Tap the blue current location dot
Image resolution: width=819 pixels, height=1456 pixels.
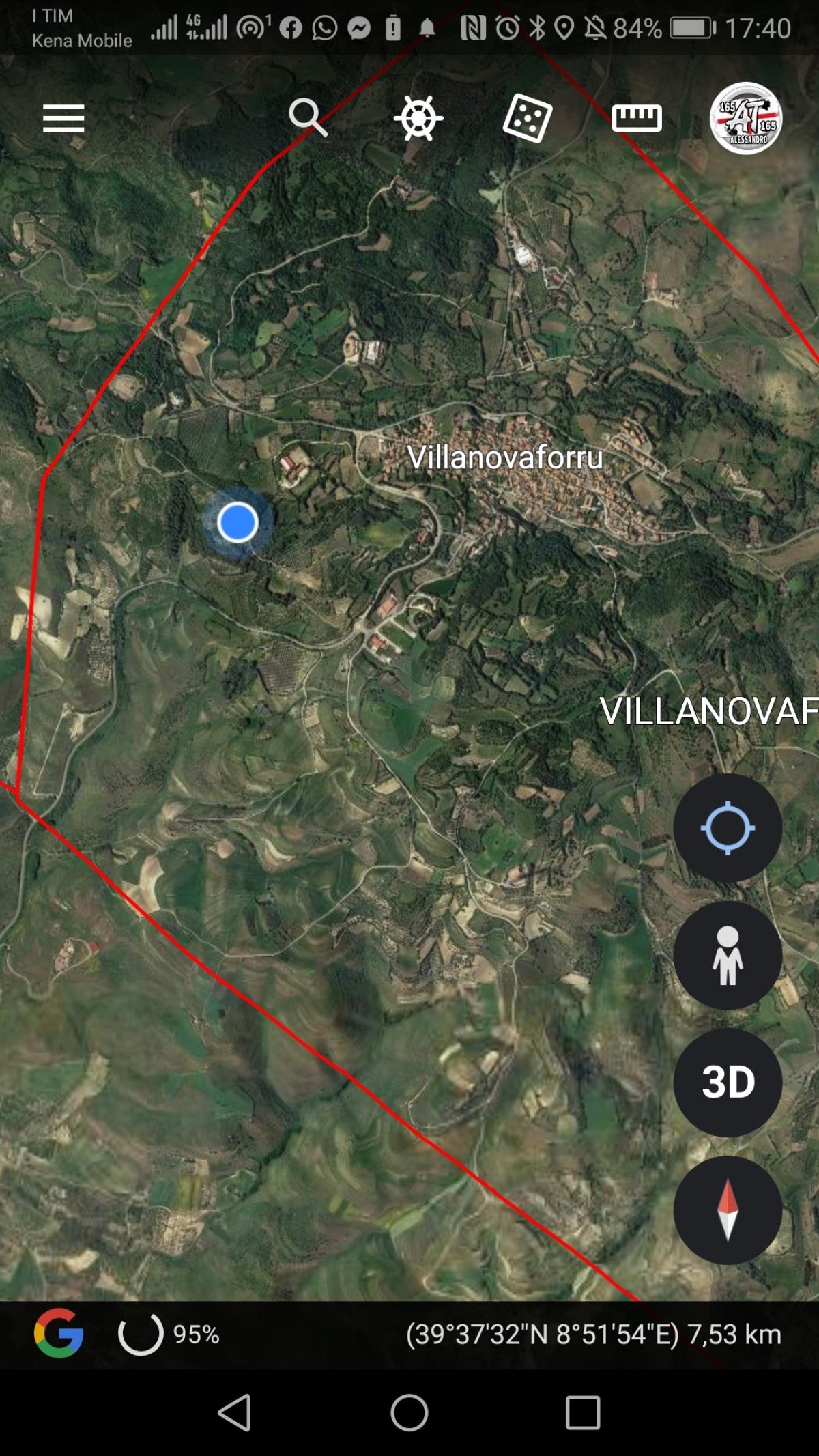pos(238,523)
